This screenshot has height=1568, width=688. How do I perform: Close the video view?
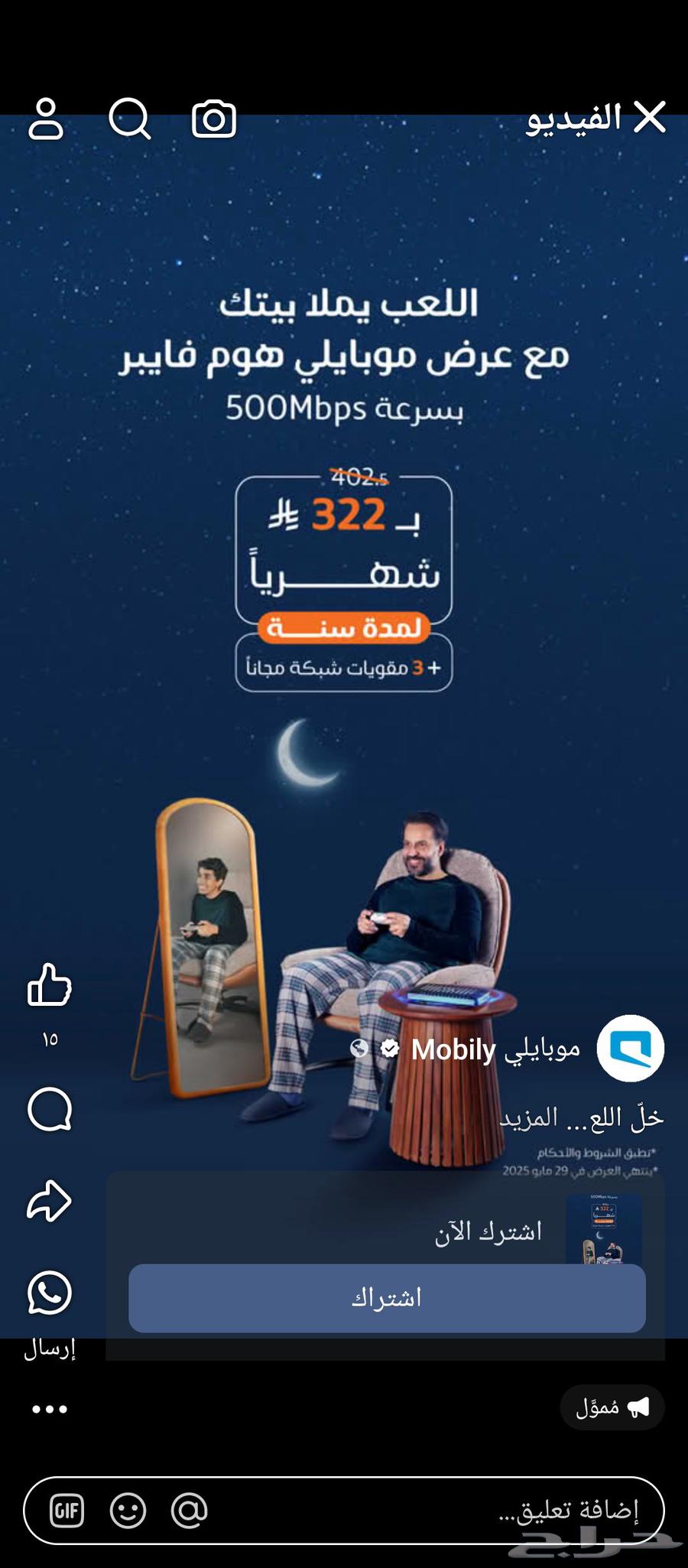pos(649,118)
